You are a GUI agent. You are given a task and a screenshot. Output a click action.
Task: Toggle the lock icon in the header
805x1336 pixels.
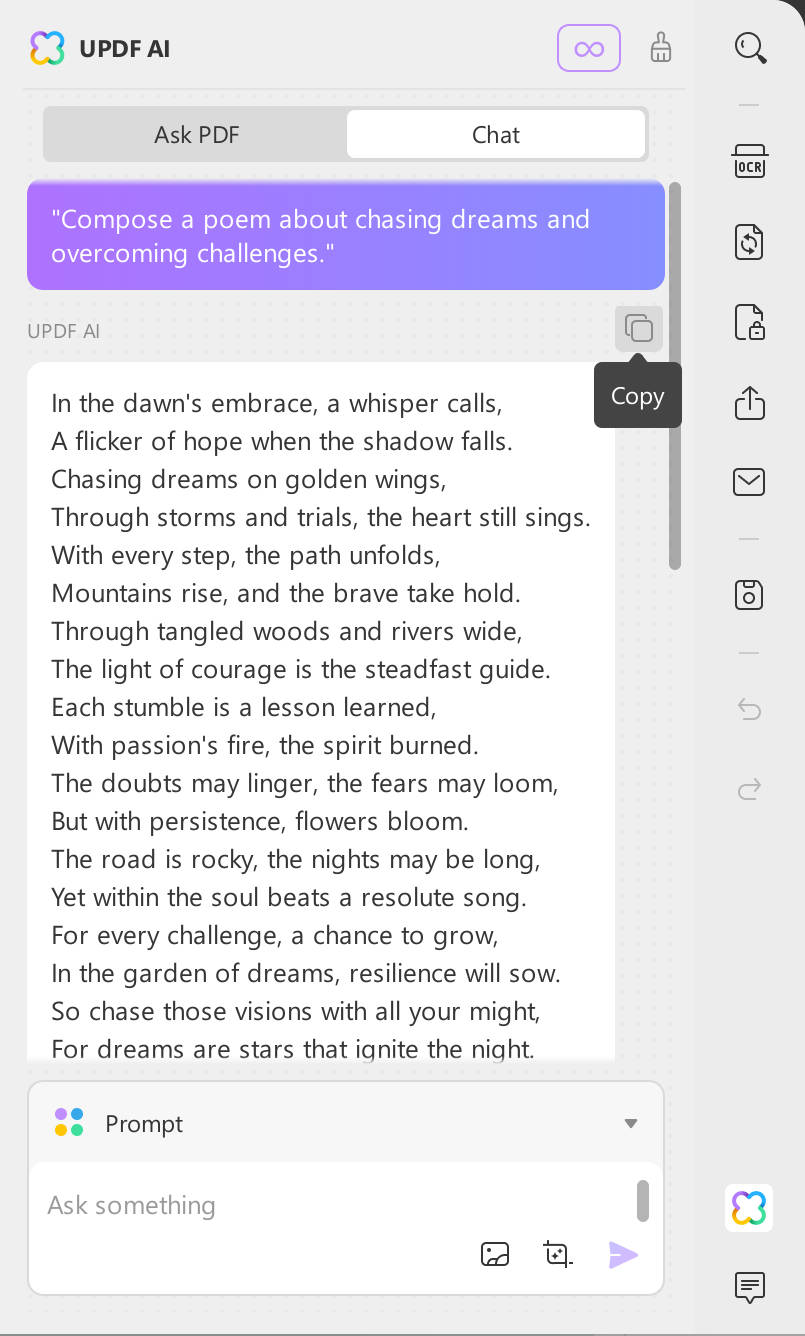pos(660,48)
